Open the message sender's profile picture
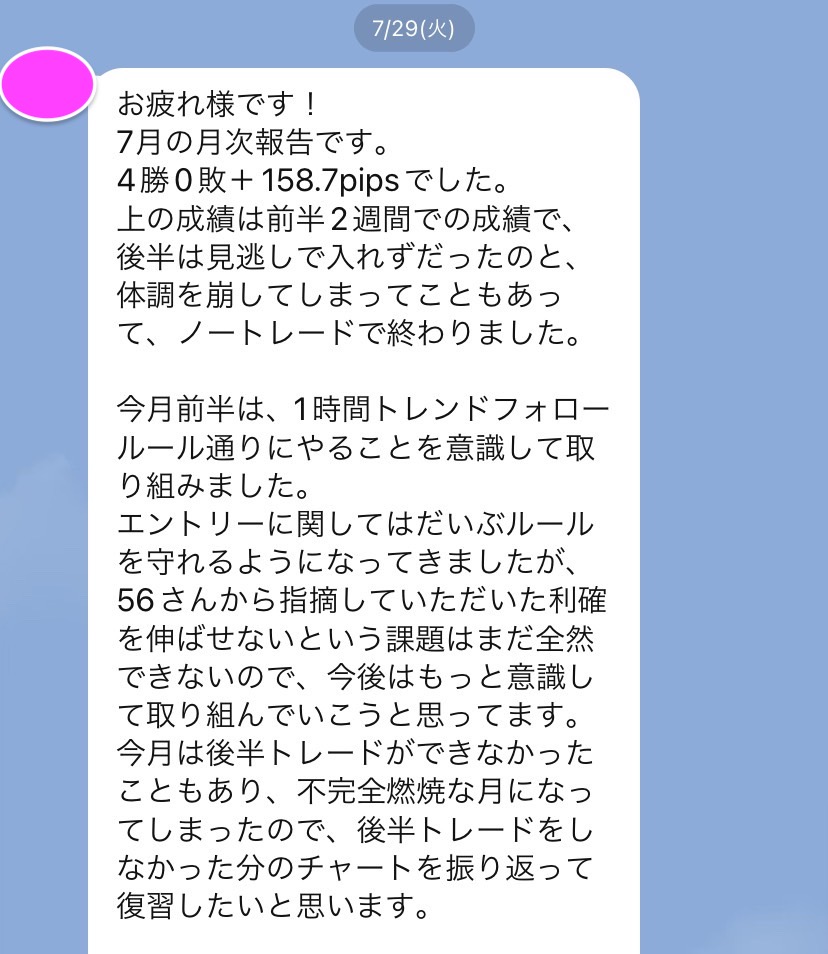 point(46,85)
